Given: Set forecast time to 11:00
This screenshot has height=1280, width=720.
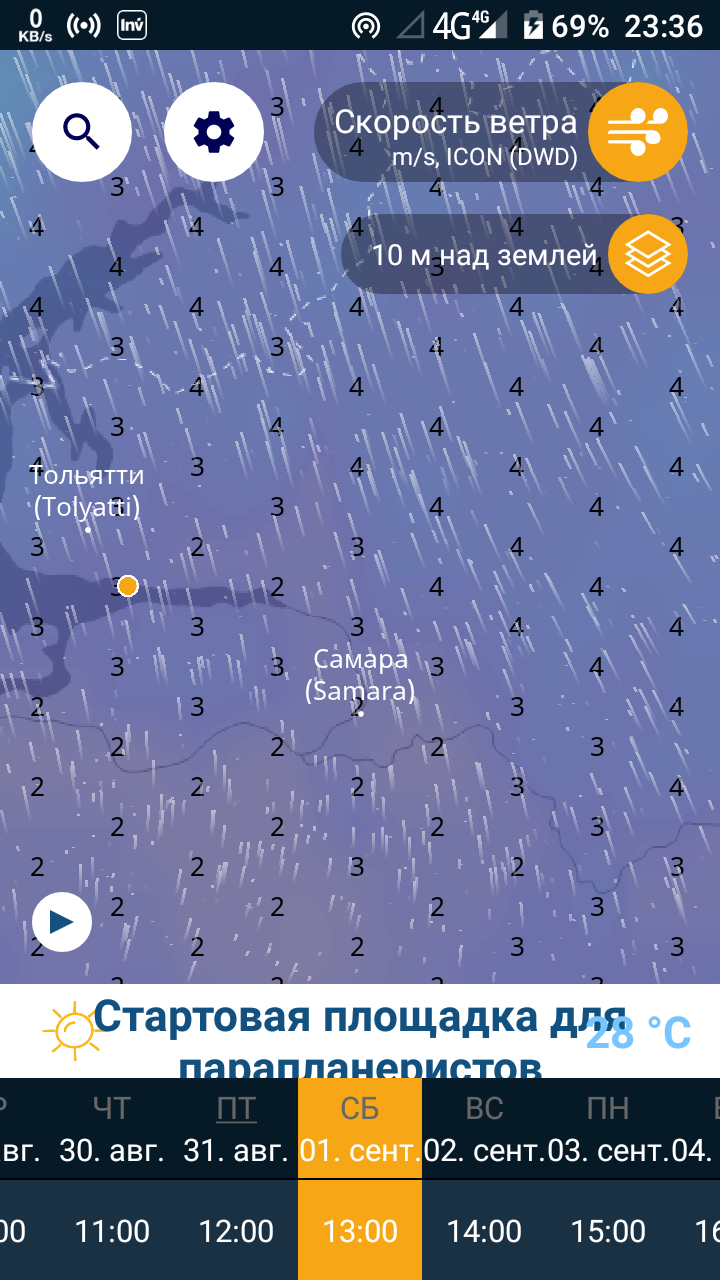Looking at the screenshot, I should (112, 1230).
